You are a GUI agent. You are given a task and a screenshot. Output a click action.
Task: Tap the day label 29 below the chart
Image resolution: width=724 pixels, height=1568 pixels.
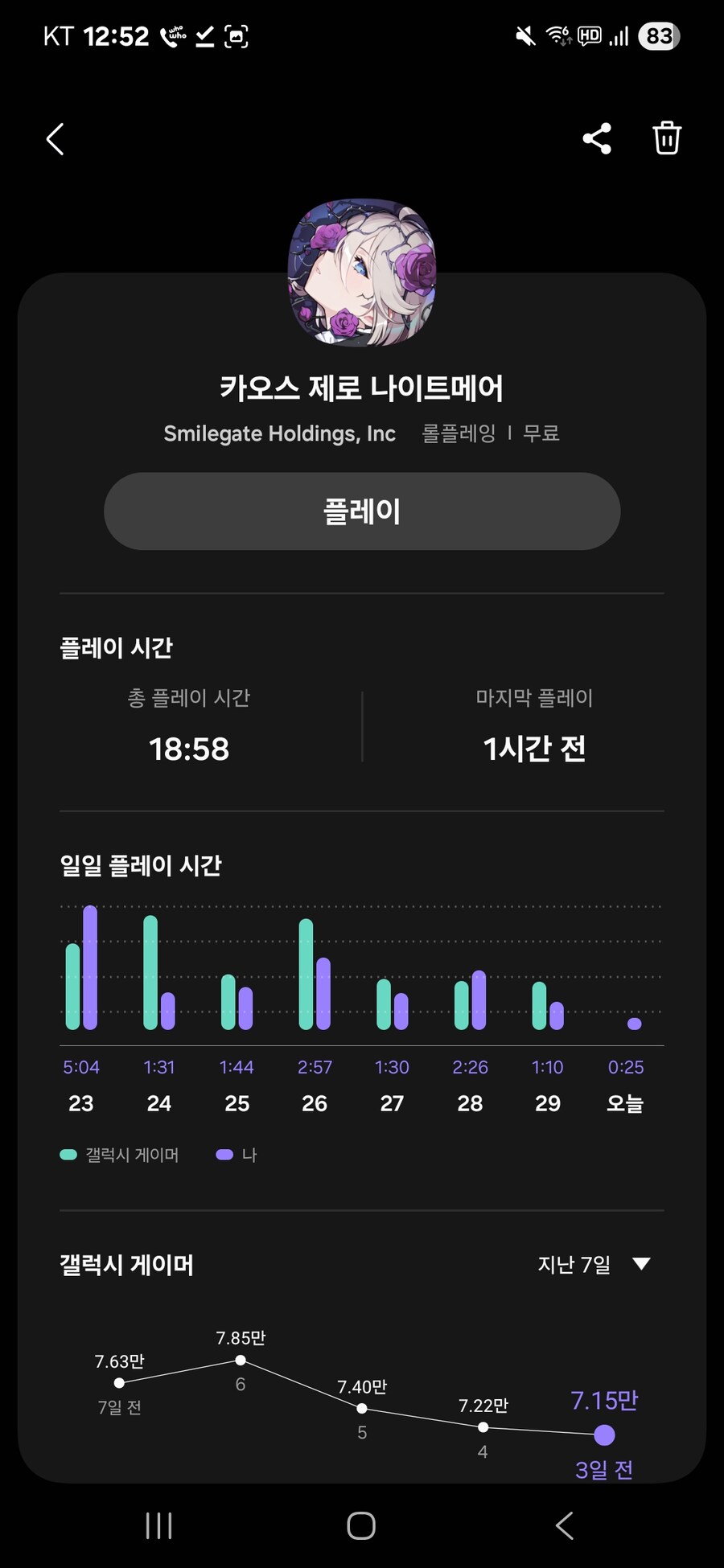(548, 1103)
